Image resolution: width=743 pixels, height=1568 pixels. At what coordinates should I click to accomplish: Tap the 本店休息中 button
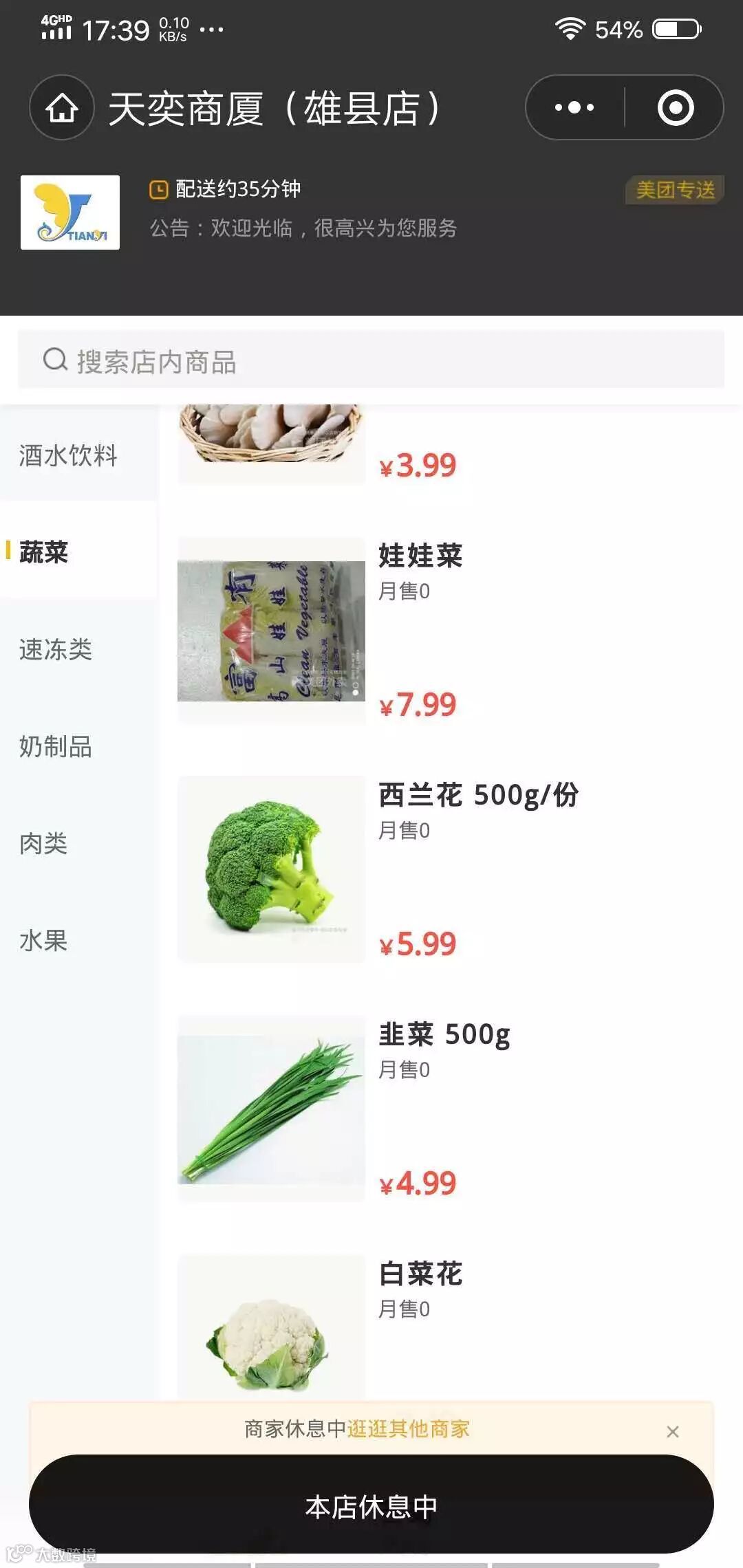click(371, 1506)
